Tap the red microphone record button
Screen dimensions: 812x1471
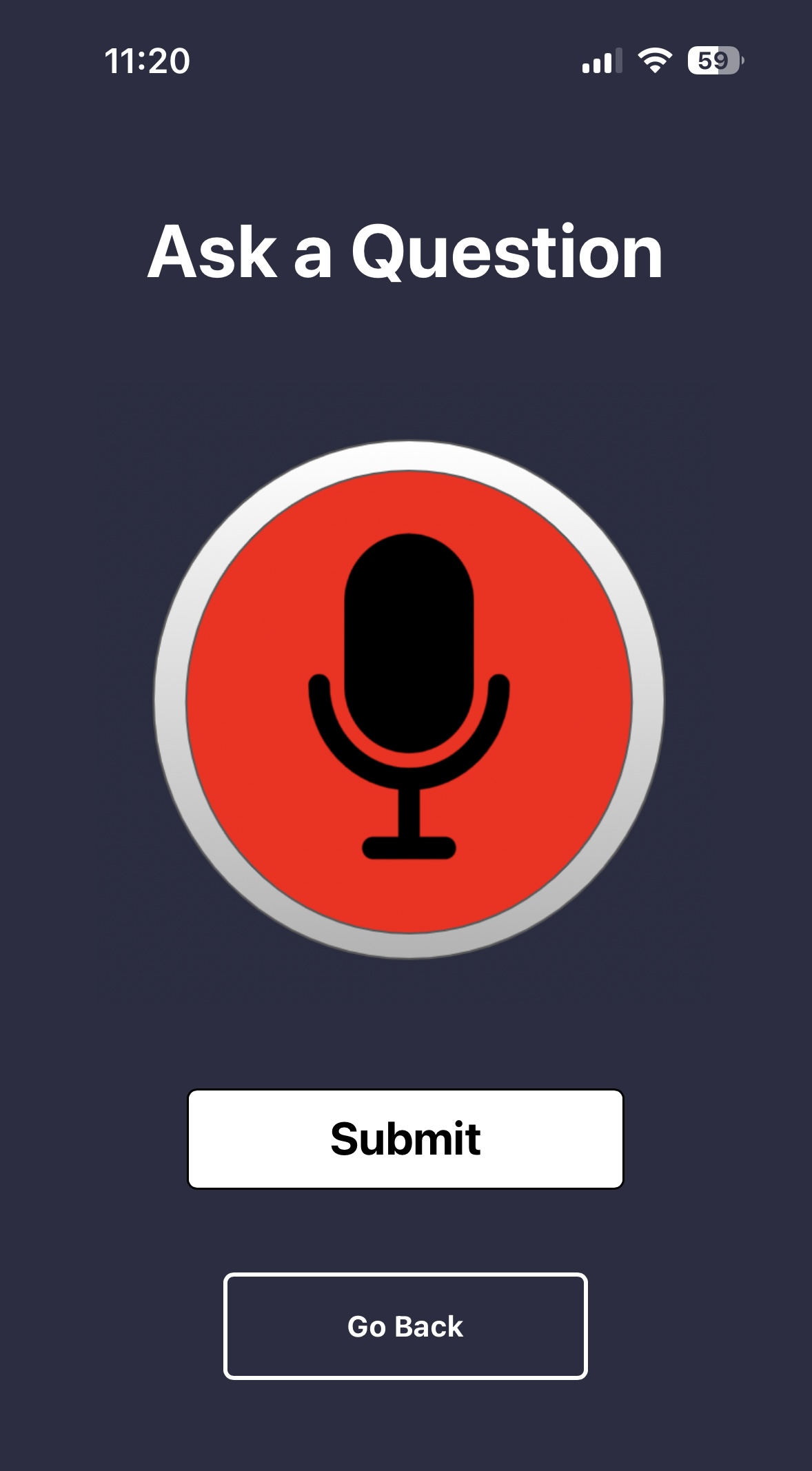(x=409, y=700)
